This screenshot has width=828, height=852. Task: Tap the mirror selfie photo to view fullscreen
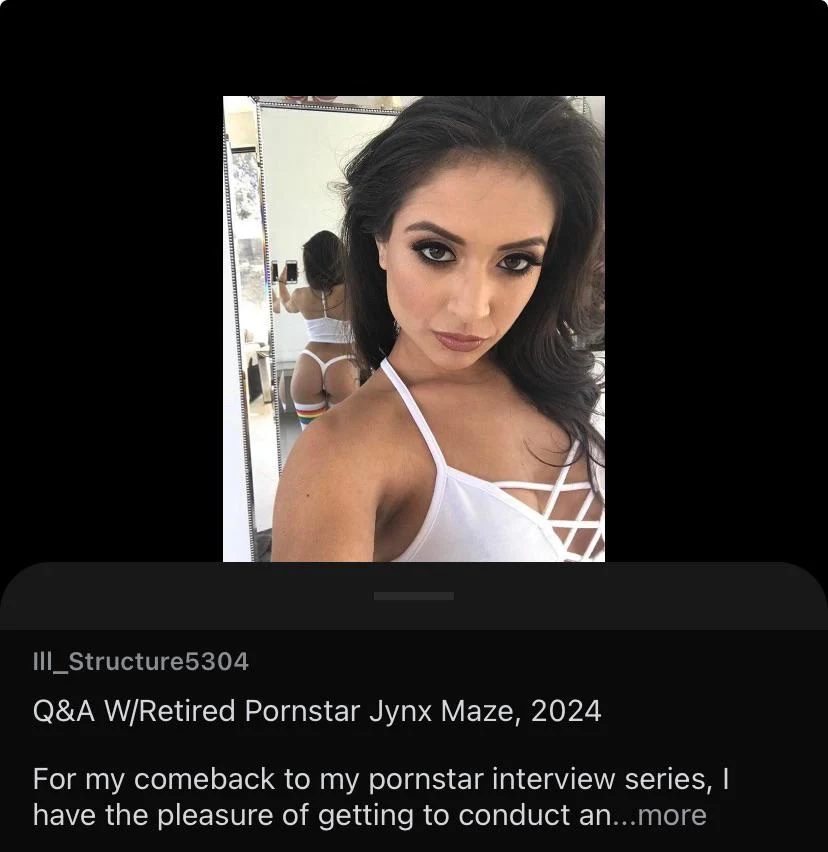tap(413, 328)
